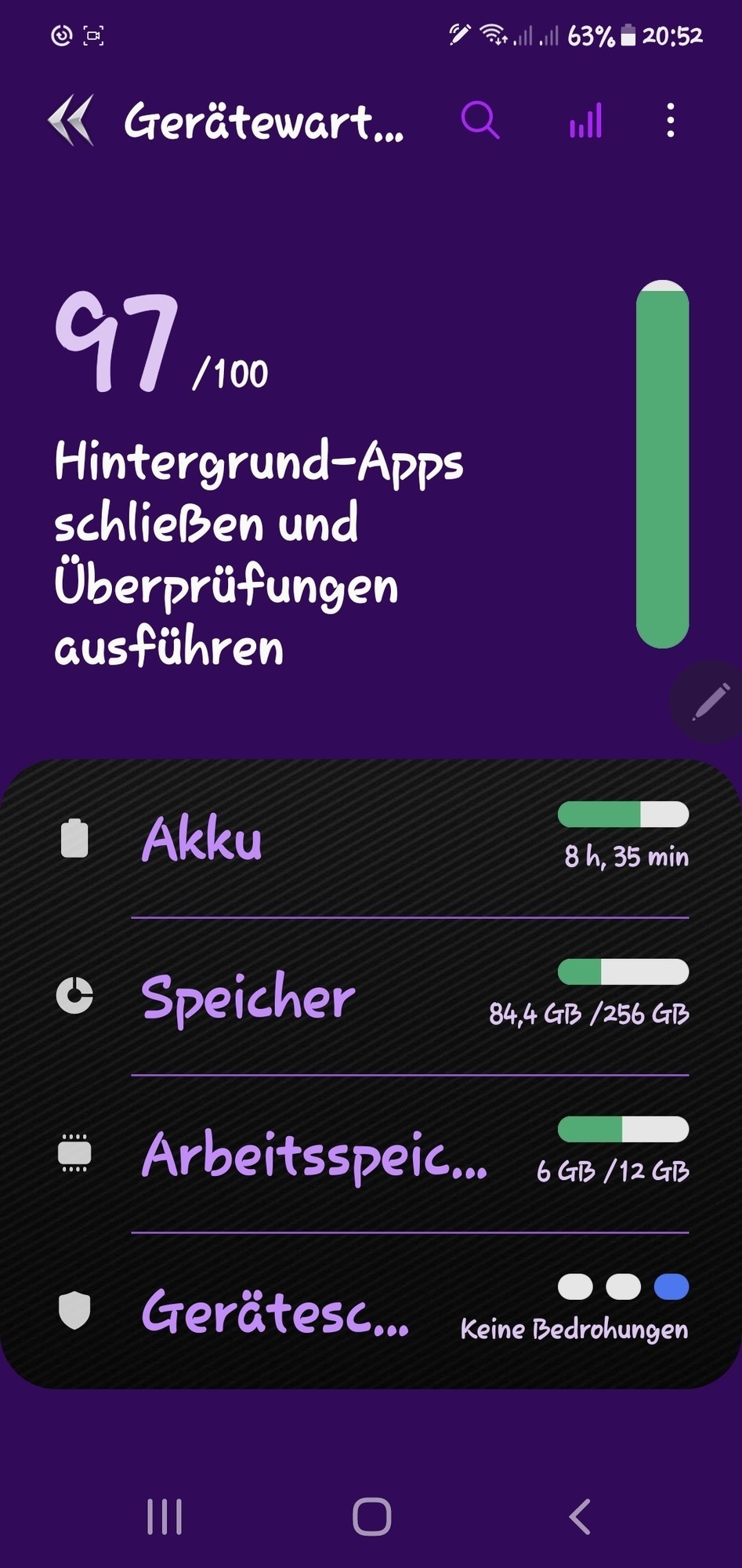Screen dimensions: 742x1568
Task: Open search in Gerätewartung
Action: pos(480,121)
